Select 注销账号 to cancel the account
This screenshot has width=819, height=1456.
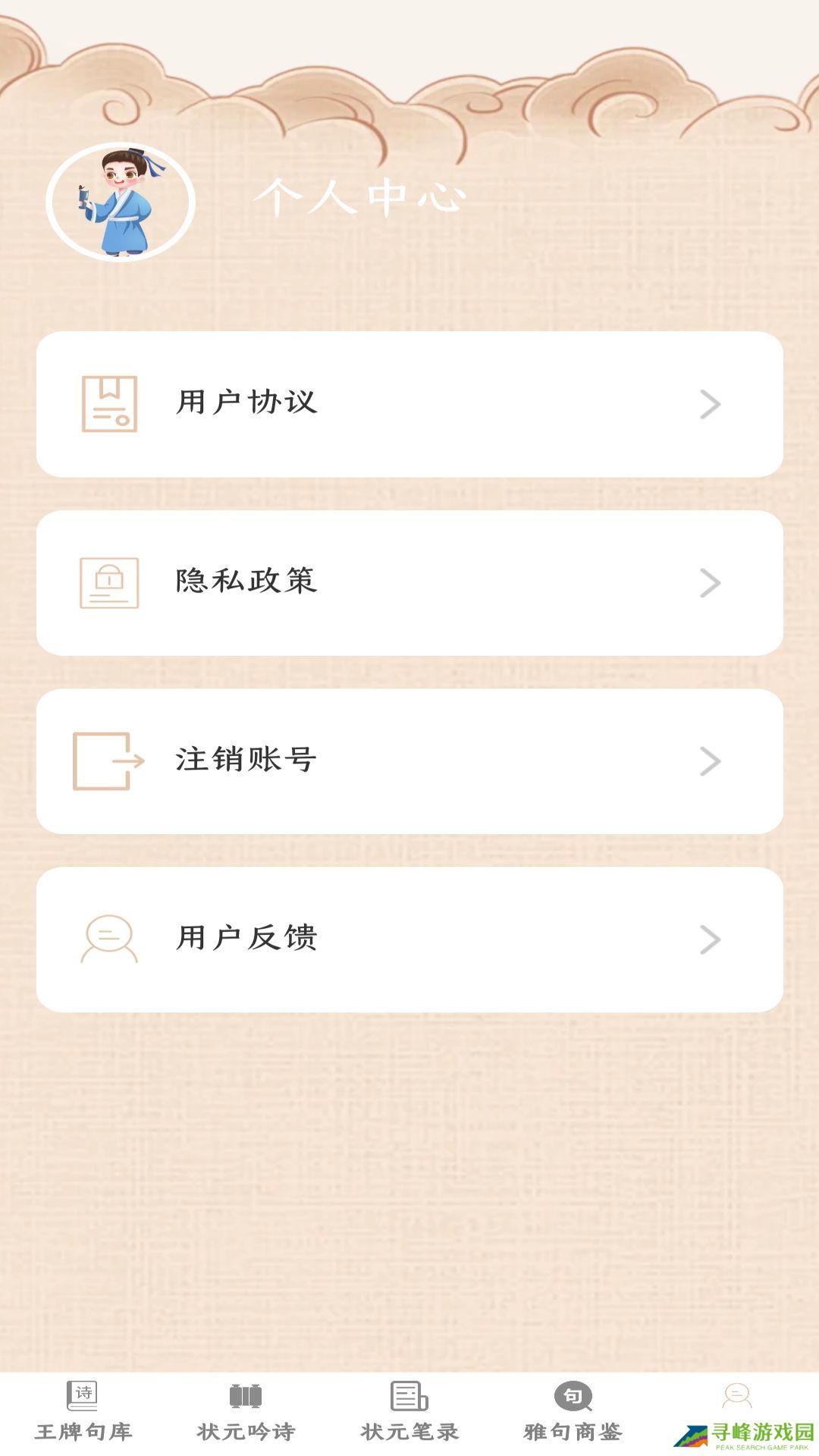click(x=409, y=761)
